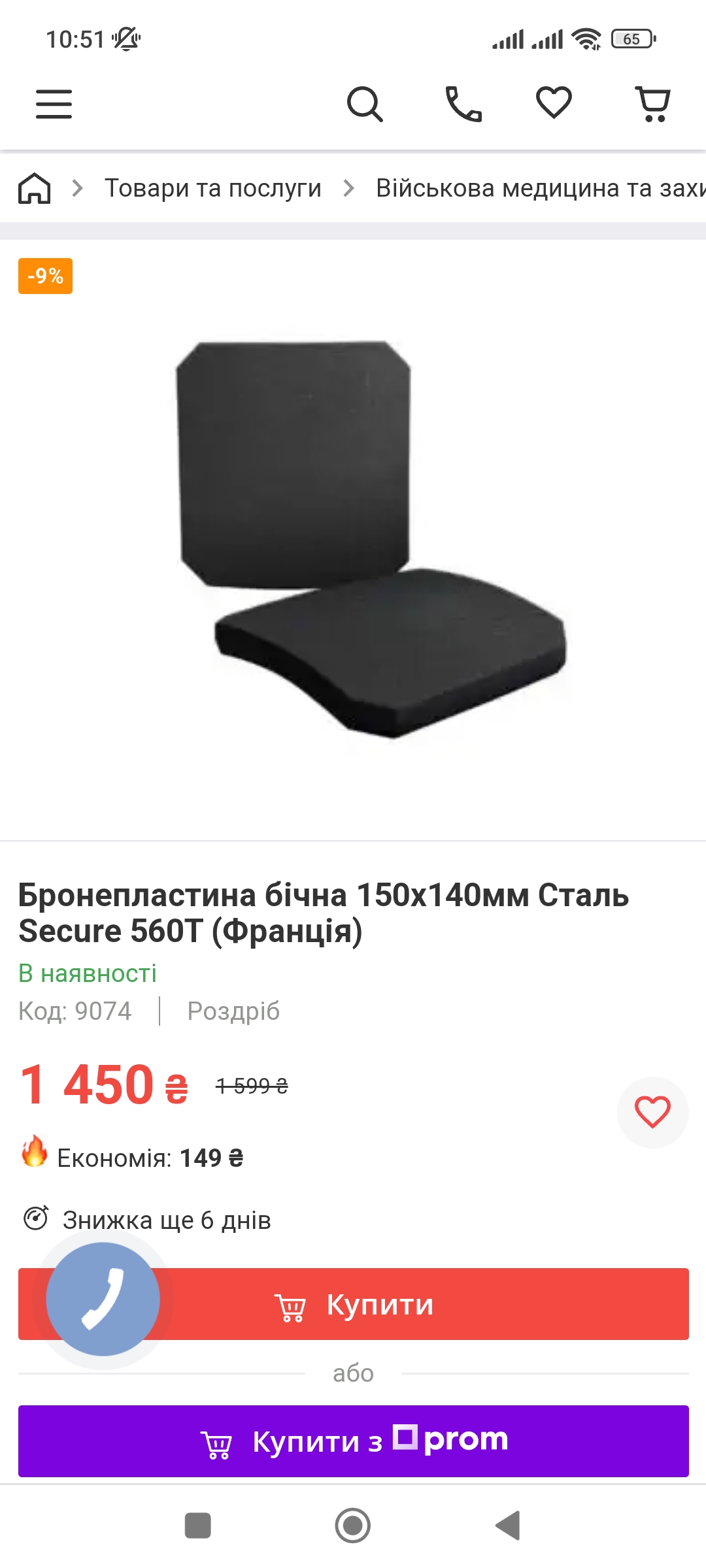706x1568 pixels.
Task: Go to the home breadcrumb icon
Action: (x=35, y=188)
